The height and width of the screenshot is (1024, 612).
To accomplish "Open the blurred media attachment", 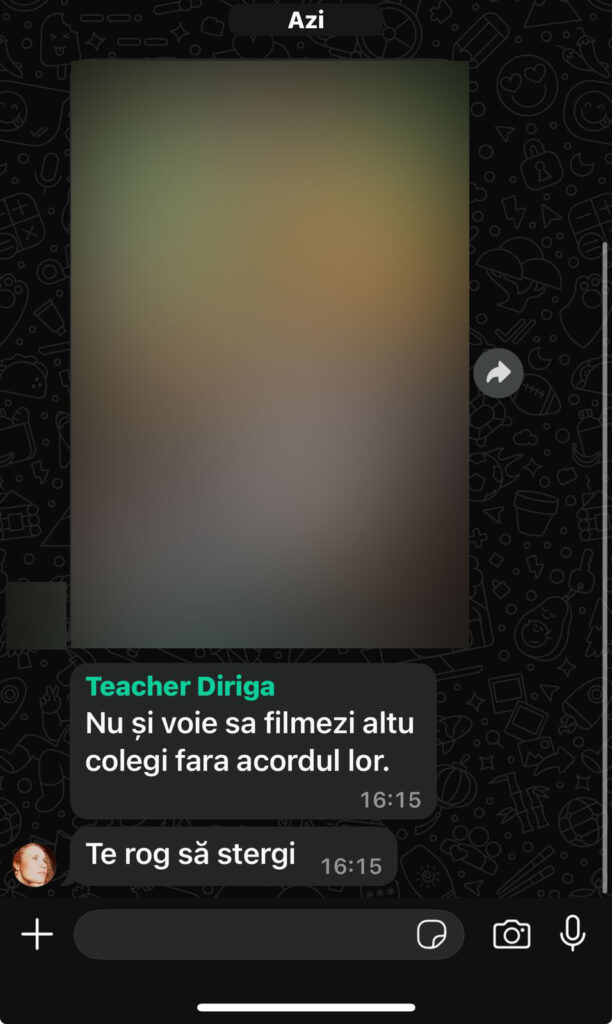I will [269, 353].
